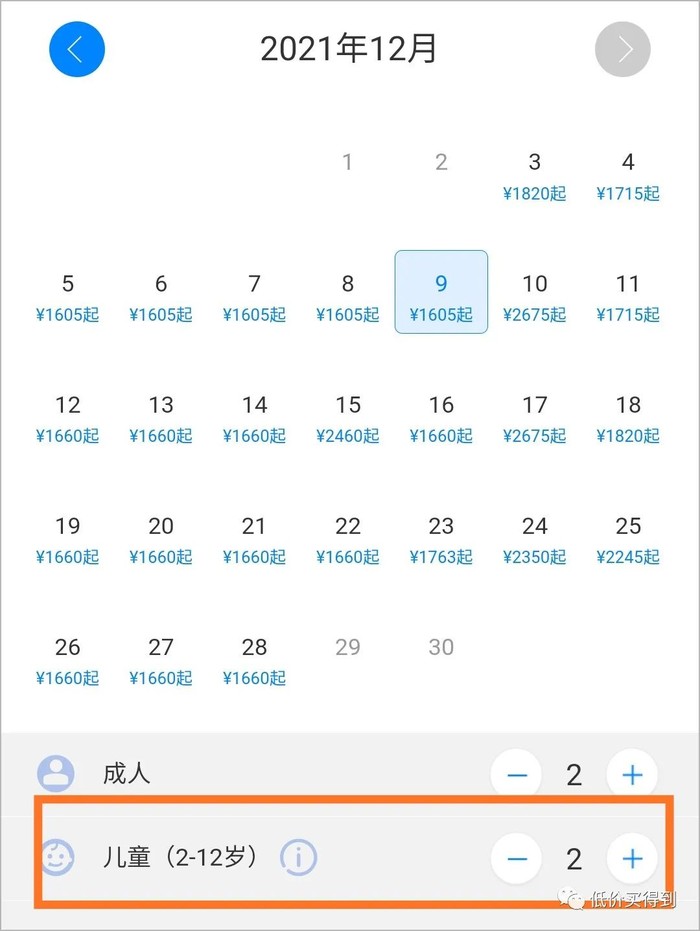Decrease the 成人 adult count
Screen dimensions: 700x931
pos(517,775)
